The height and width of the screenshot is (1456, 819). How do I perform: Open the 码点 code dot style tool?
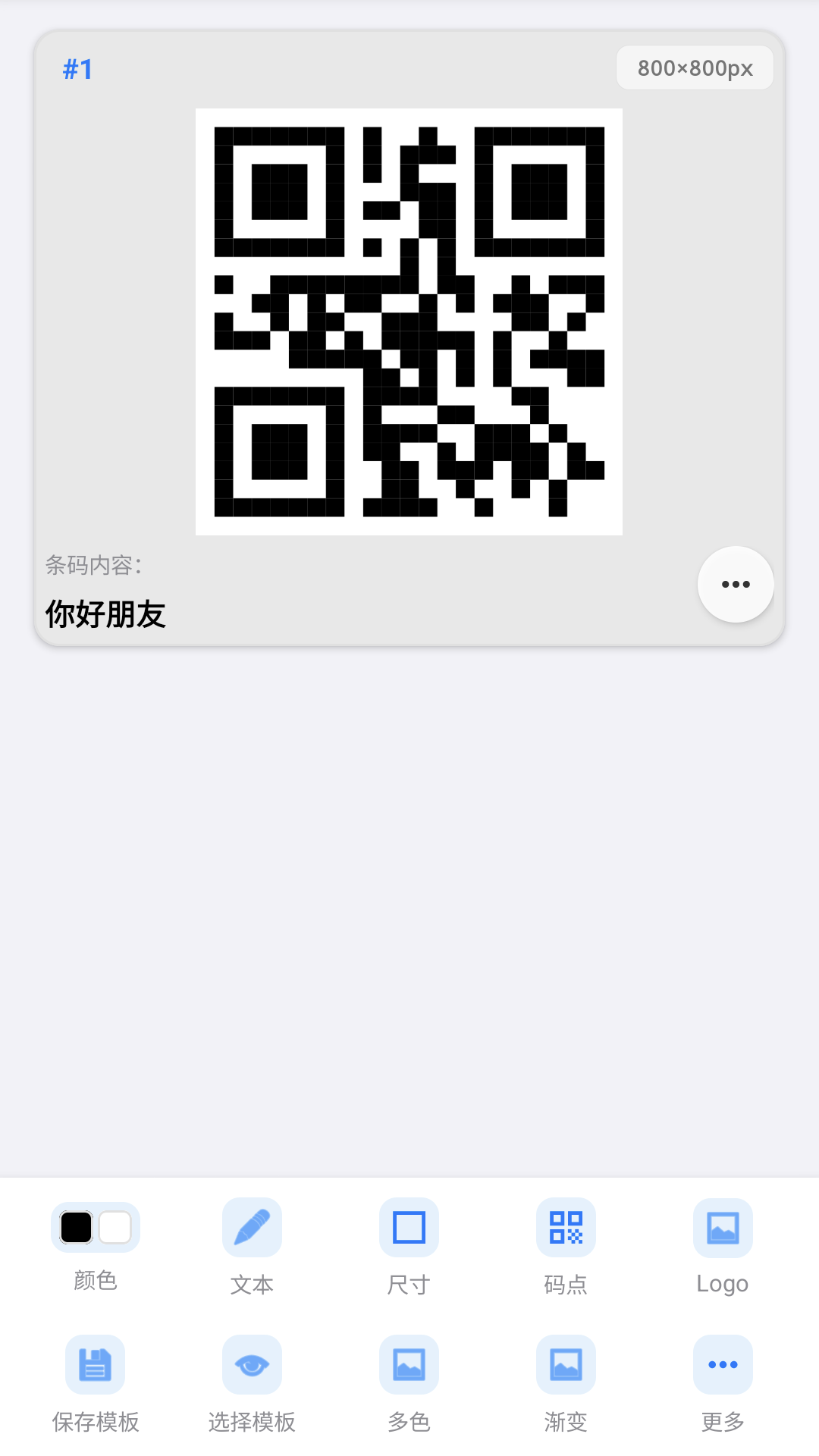point(566,1244)
